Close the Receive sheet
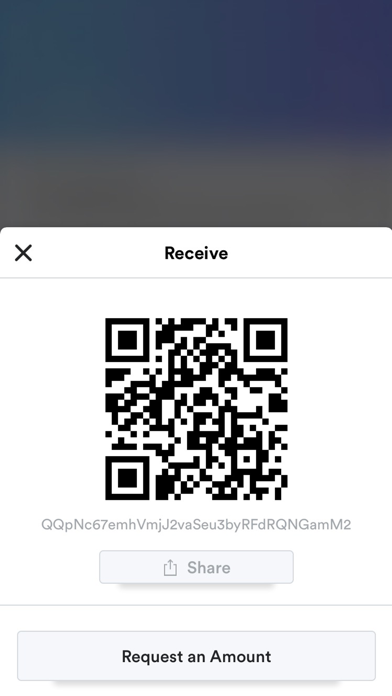392x696 pixels. tap(23, 253)
